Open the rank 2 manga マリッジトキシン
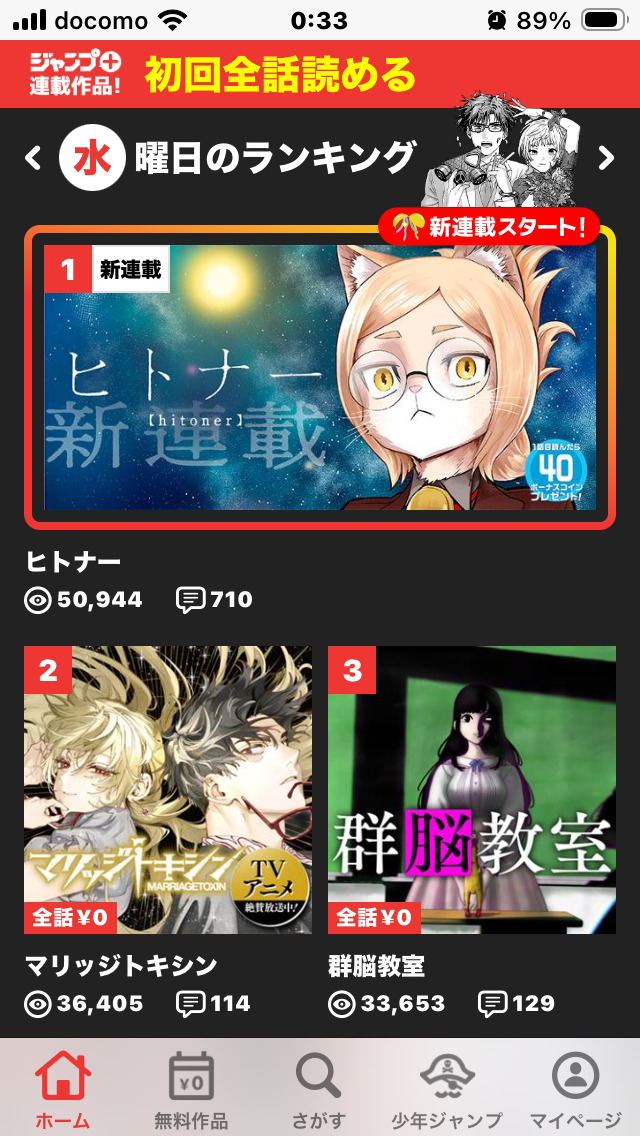Image resolution: width=640 pixels, height=1136 pixels. click(168, 790)
